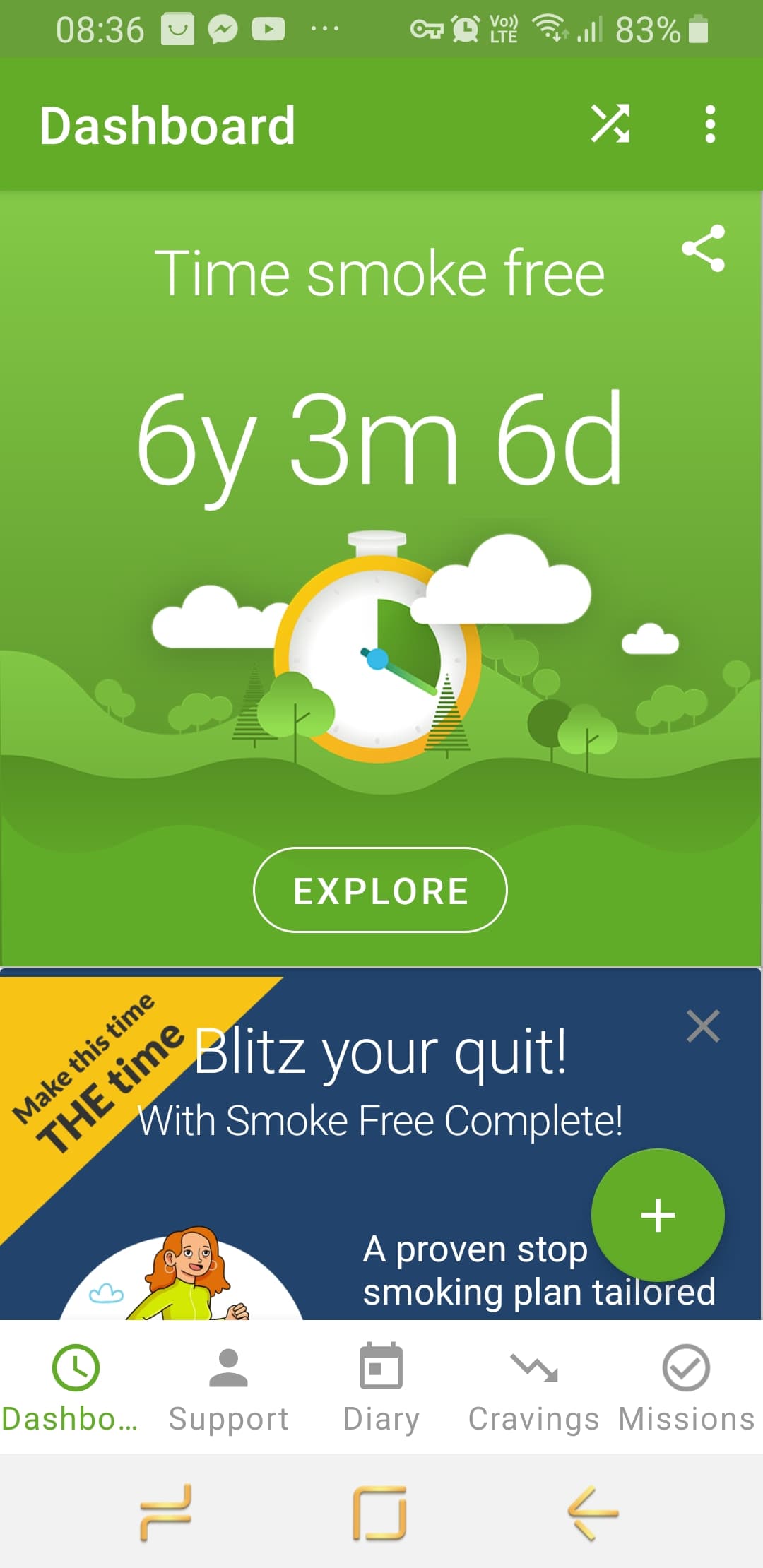Go back using the system back button
This screenshot has height=1568, width=763.
click(592, 1512)
